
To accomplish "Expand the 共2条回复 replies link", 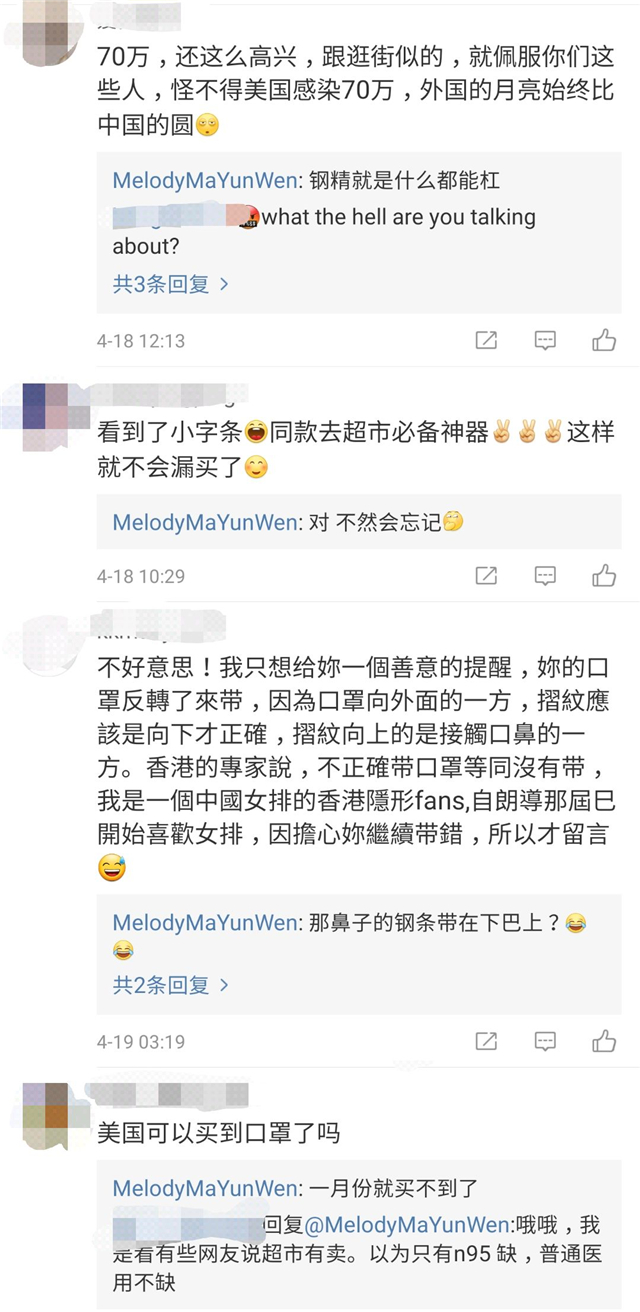I will coord(171,985).
